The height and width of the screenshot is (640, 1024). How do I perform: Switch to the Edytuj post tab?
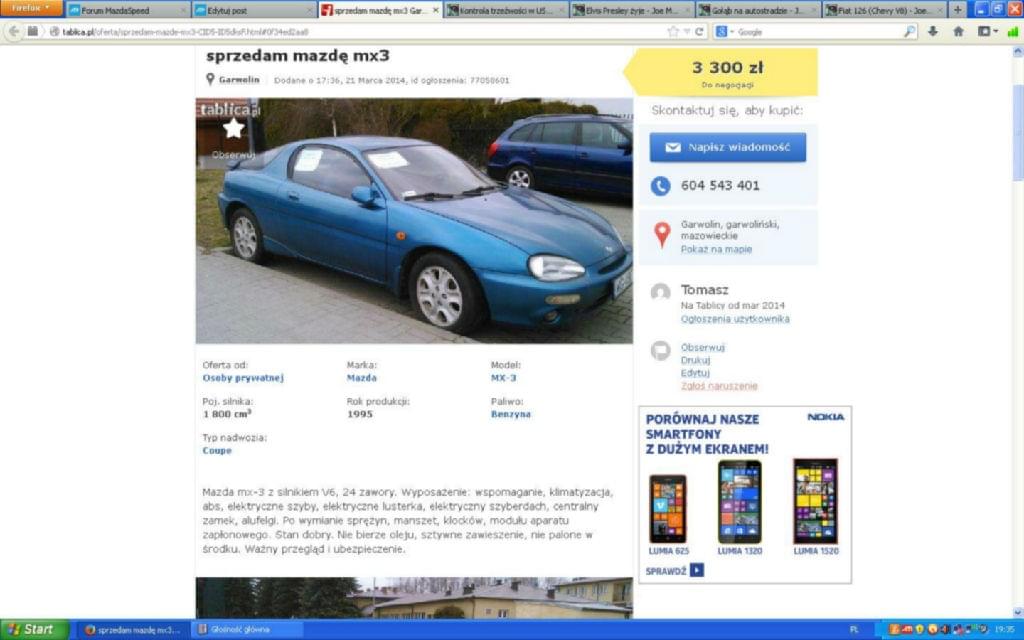(229, 10)
